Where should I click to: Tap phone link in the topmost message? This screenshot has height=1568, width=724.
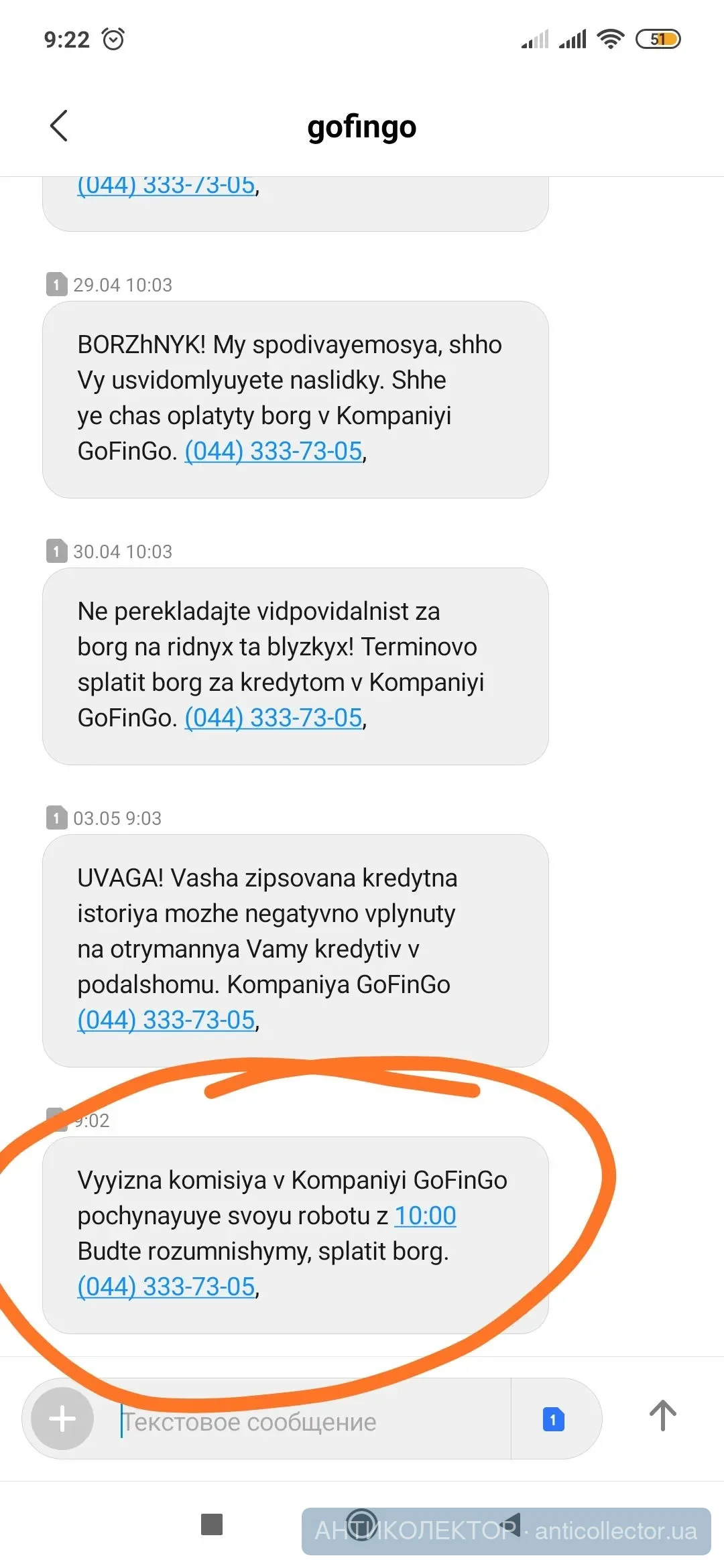click(166, 186)
